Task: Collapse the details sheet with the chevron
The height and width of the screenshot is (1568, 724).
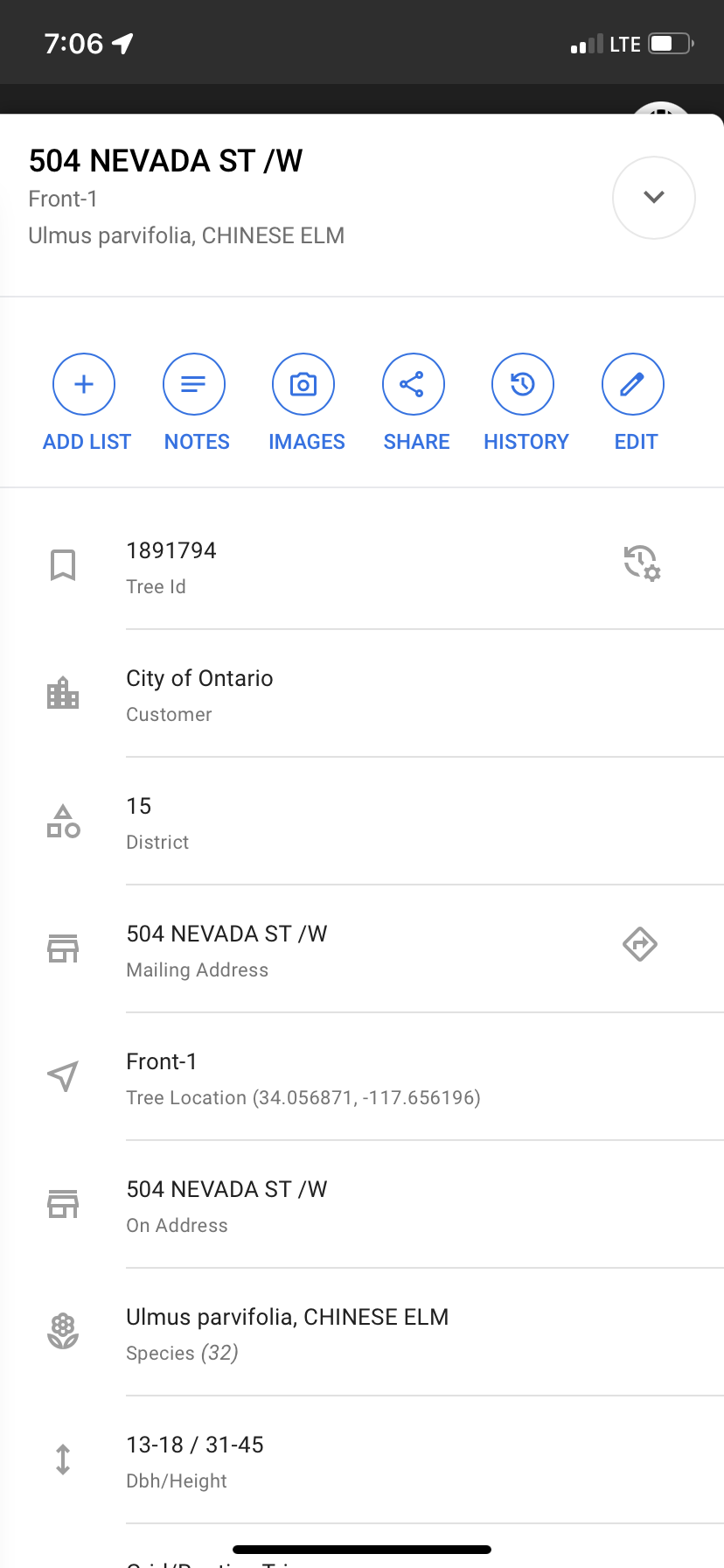Action: coord(653,198)
